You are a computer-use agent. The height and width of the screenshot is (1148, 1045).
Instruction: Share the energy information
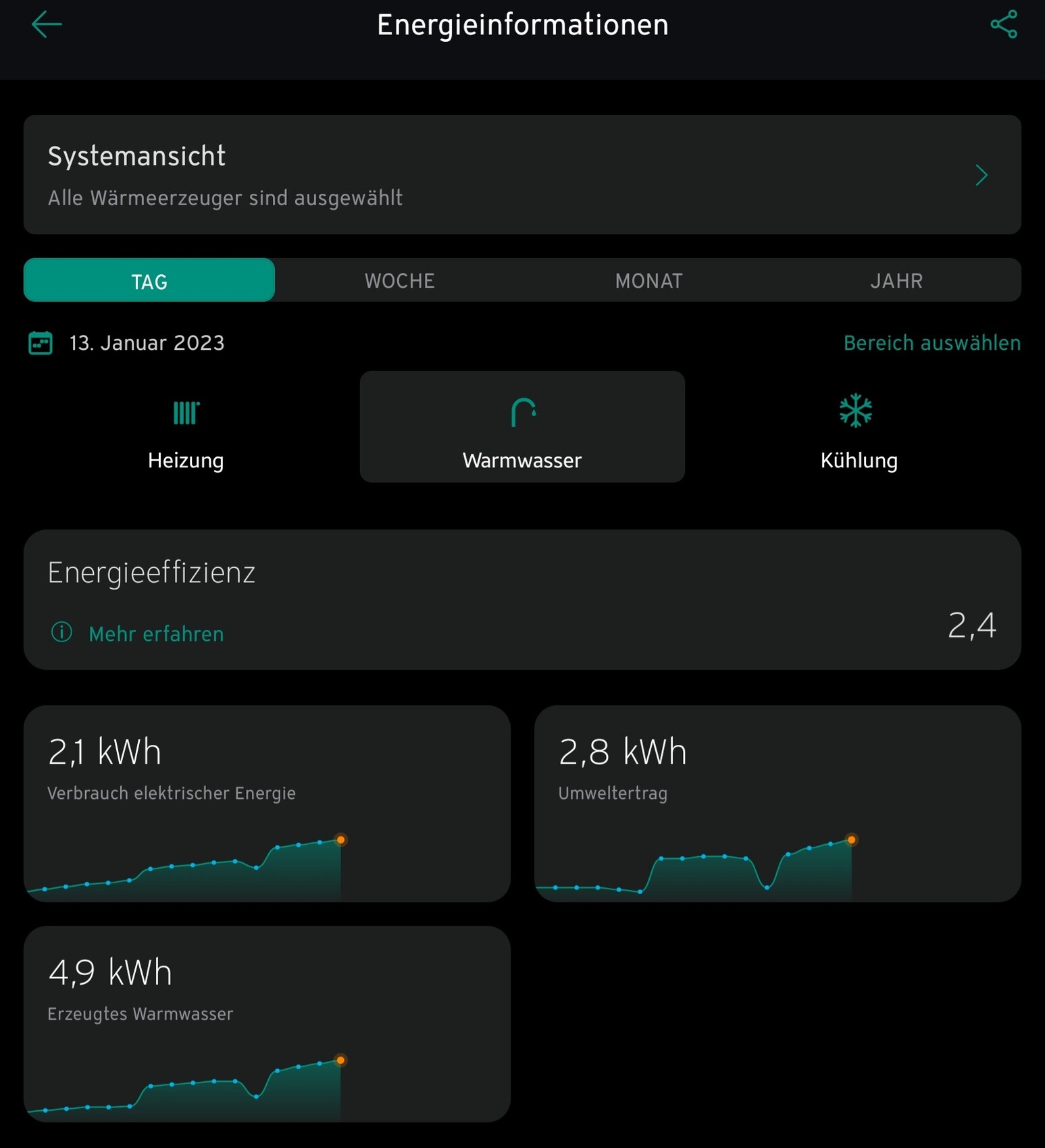(1003, 25)
